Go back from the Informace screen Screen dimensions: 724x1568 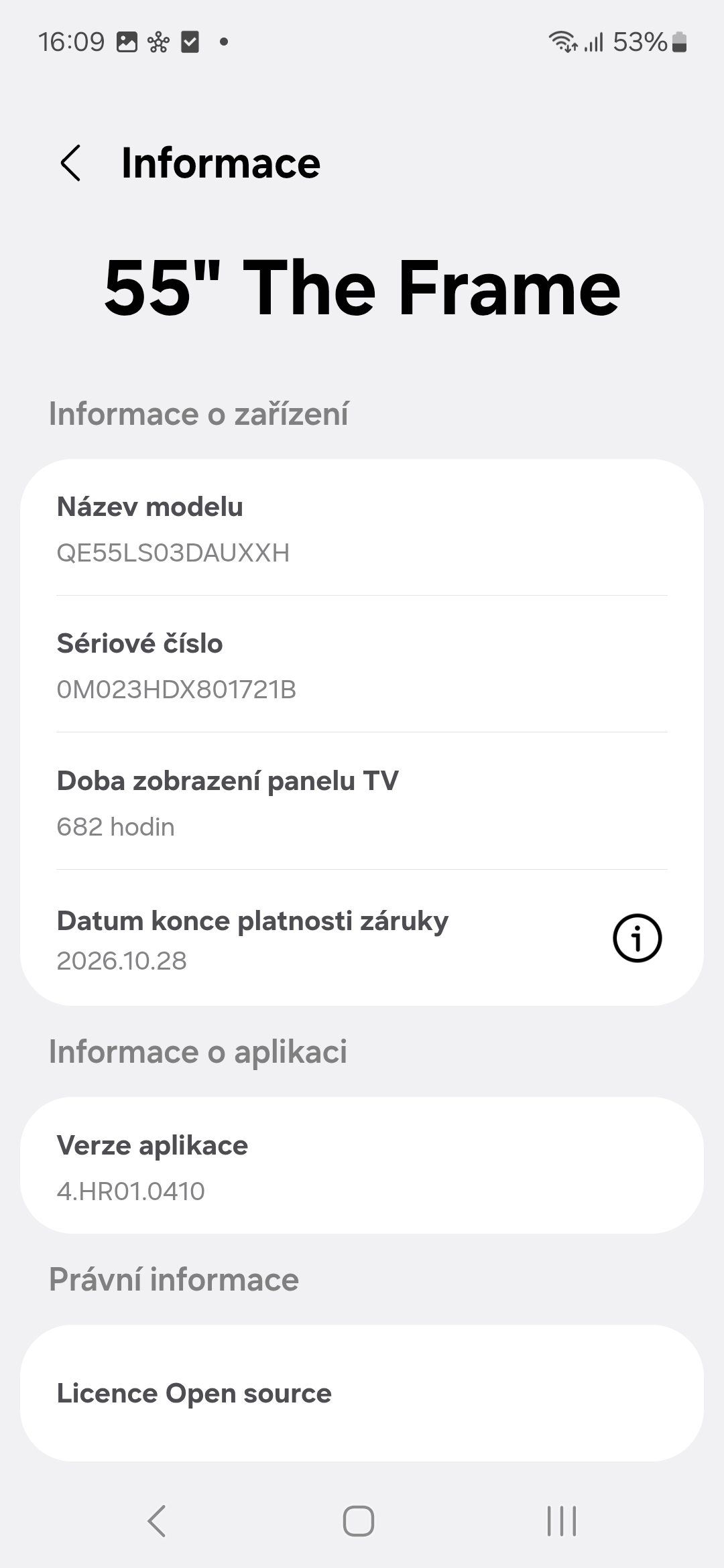tap(70, 163)
